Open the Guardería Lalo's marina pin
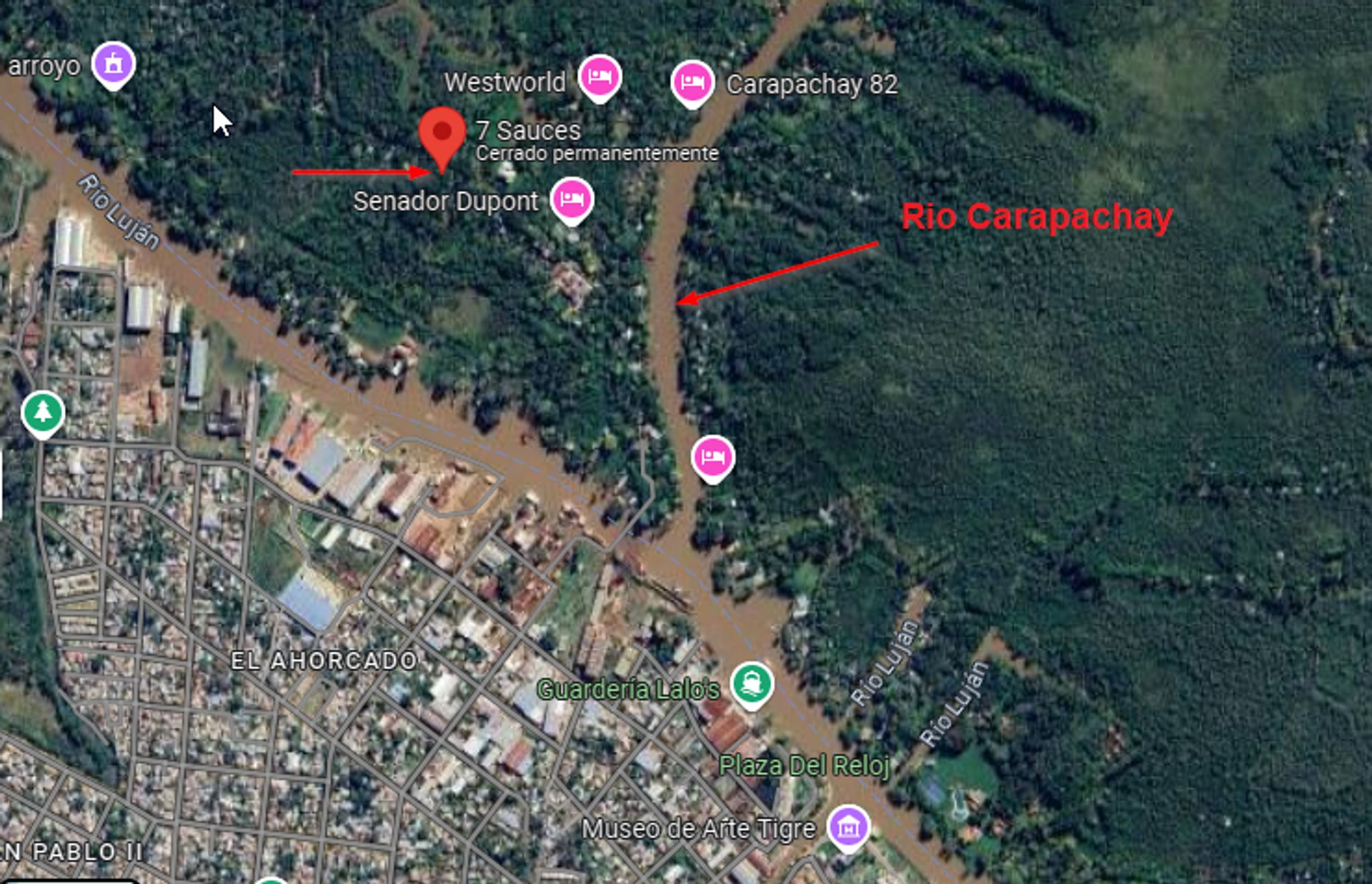1372x884 pixels. (752, 684)
